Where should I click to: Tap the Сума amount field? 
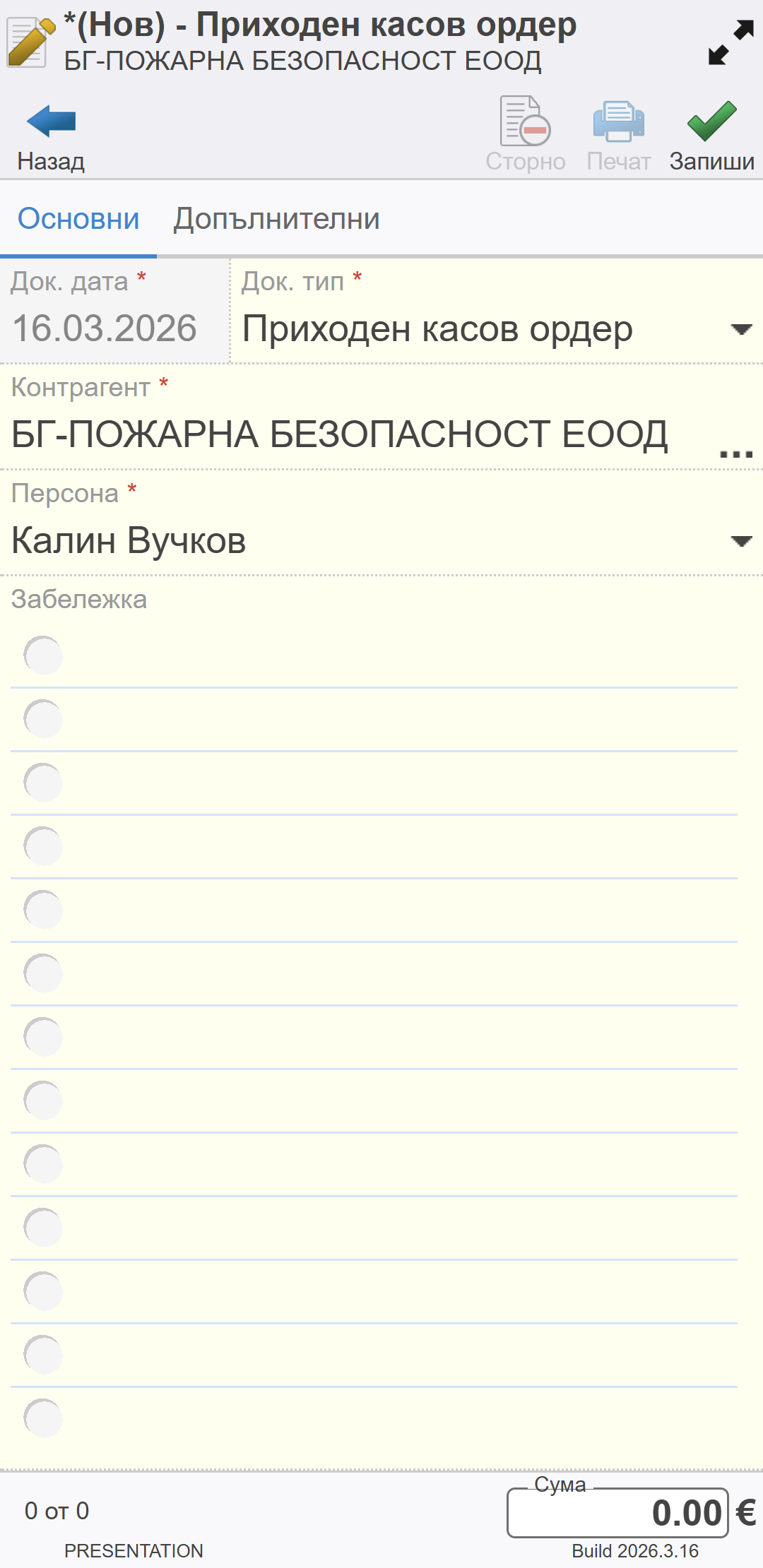[x=617, y=1513]
